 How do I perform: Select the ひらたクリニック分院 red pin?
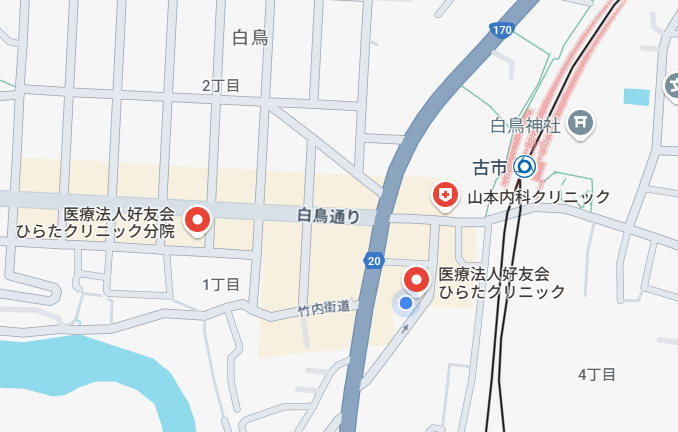198,218
